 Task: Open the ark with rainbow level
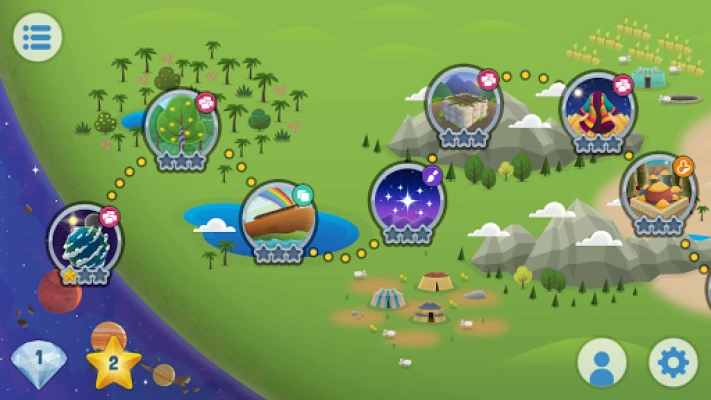(278, 219)
